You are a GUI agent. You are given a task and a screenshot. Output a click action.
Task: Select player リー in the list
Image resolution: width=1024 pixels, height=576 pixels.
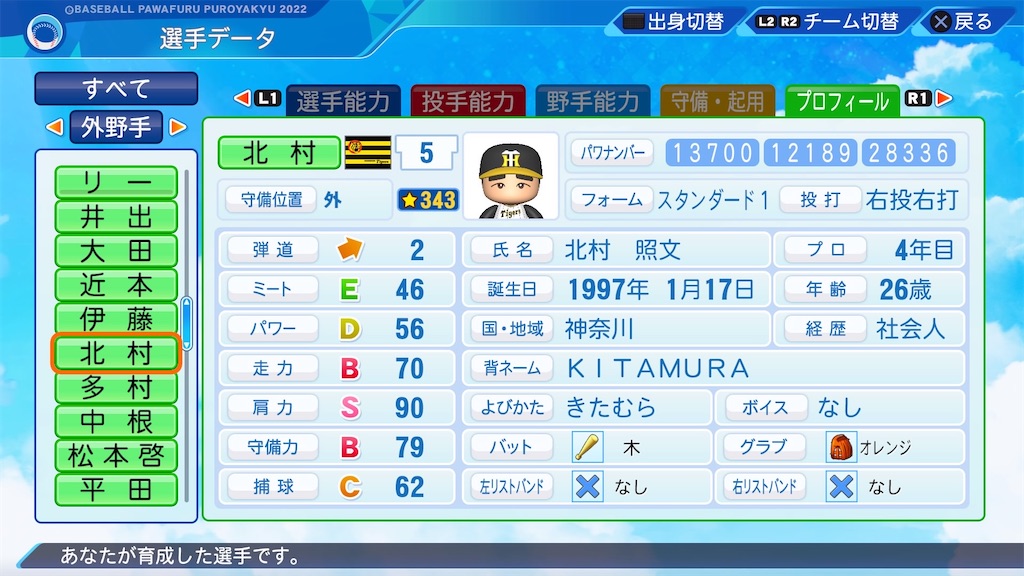116,183
